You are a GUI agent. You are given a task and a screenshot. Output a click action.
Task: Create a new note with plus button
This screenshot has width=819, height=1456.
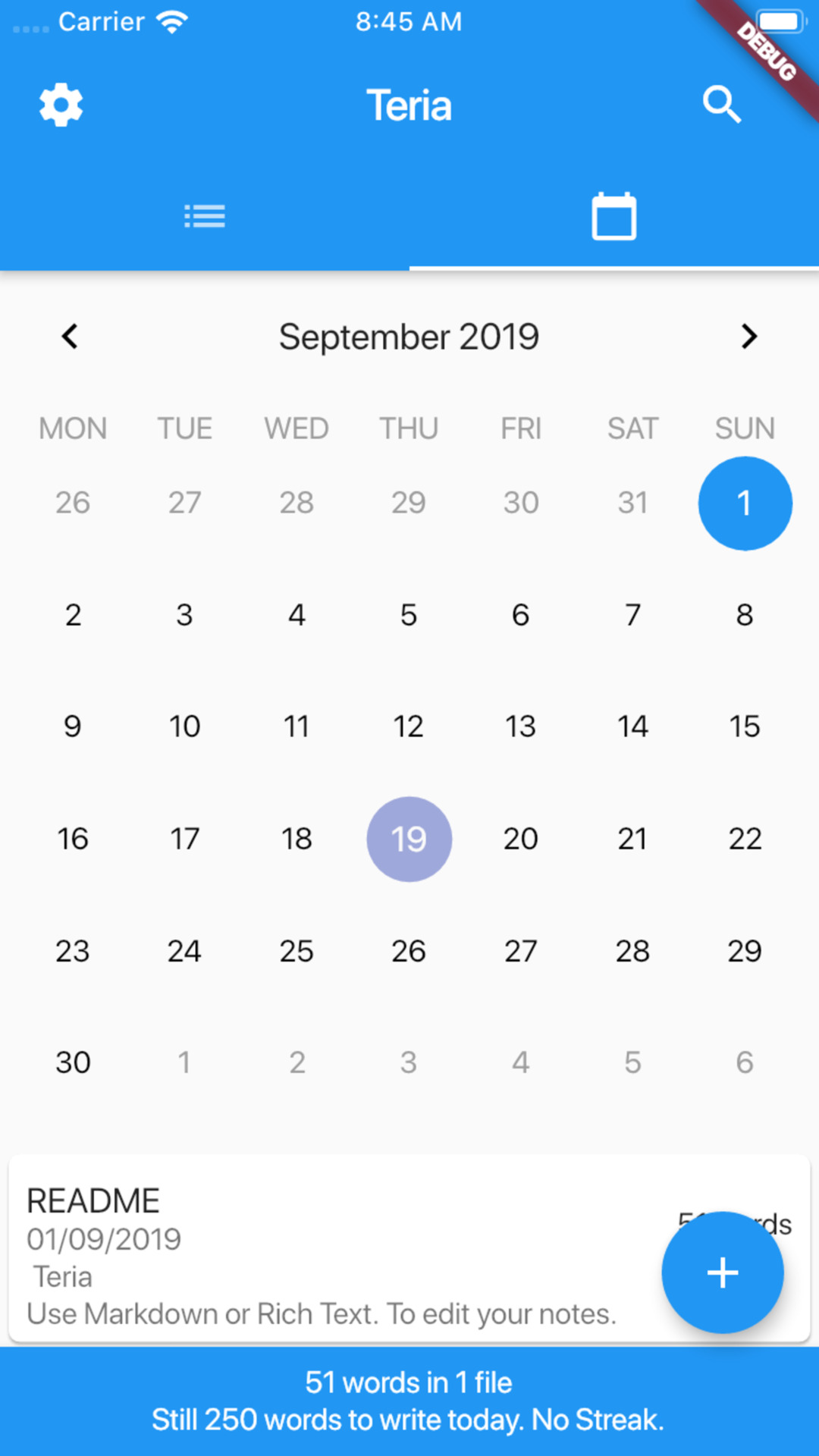pos(722,1272)
